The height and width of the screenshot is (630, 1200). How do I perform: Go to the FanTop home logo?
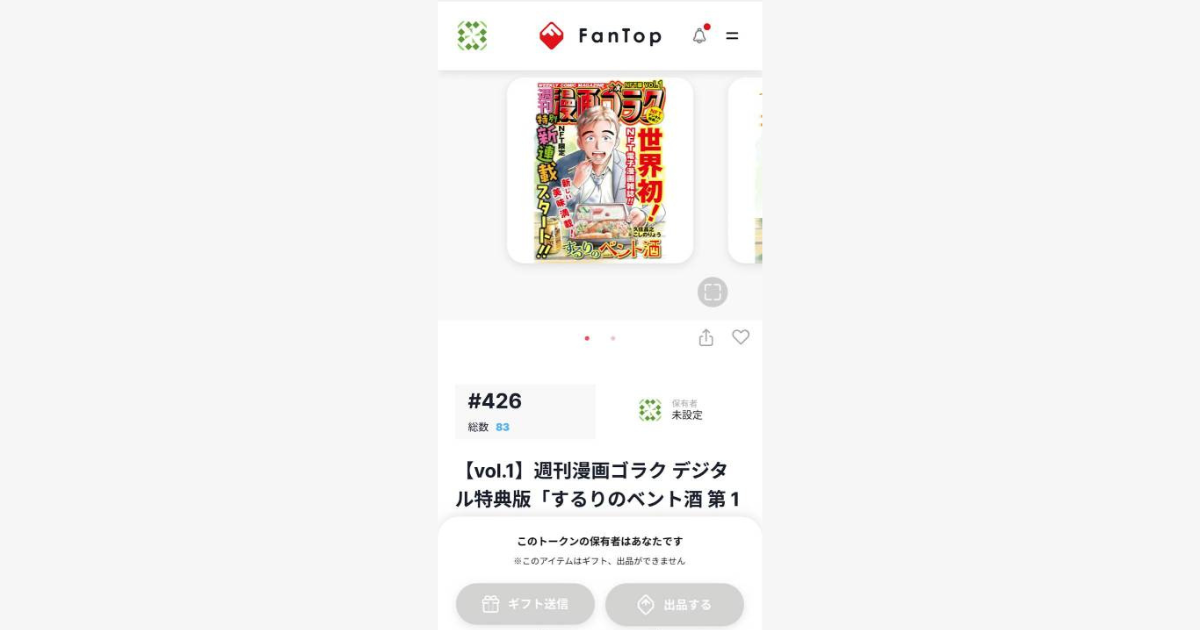(x=600, y=36)
